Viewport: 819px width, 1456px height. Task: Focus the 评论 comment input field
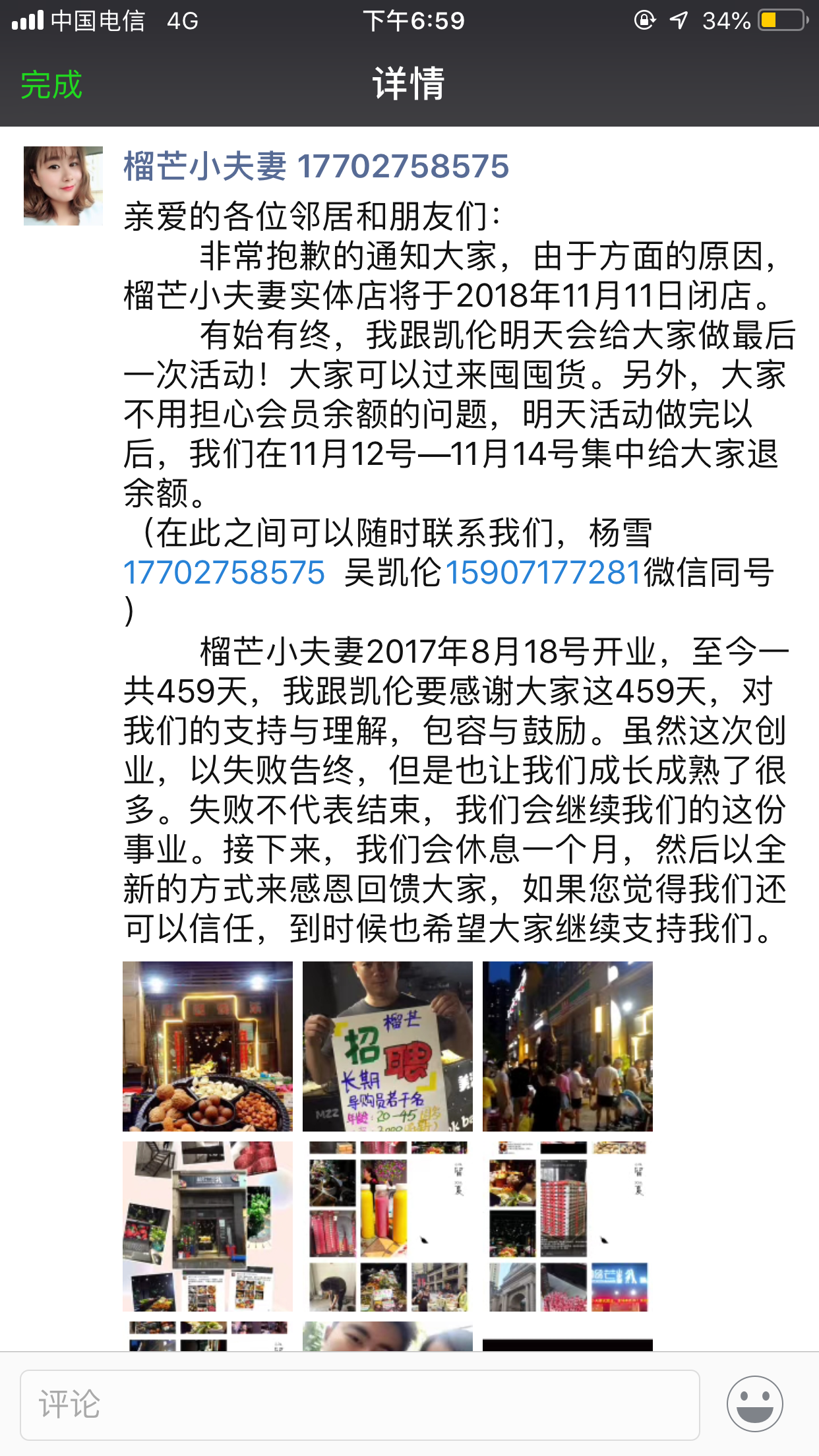[360, 1405]
